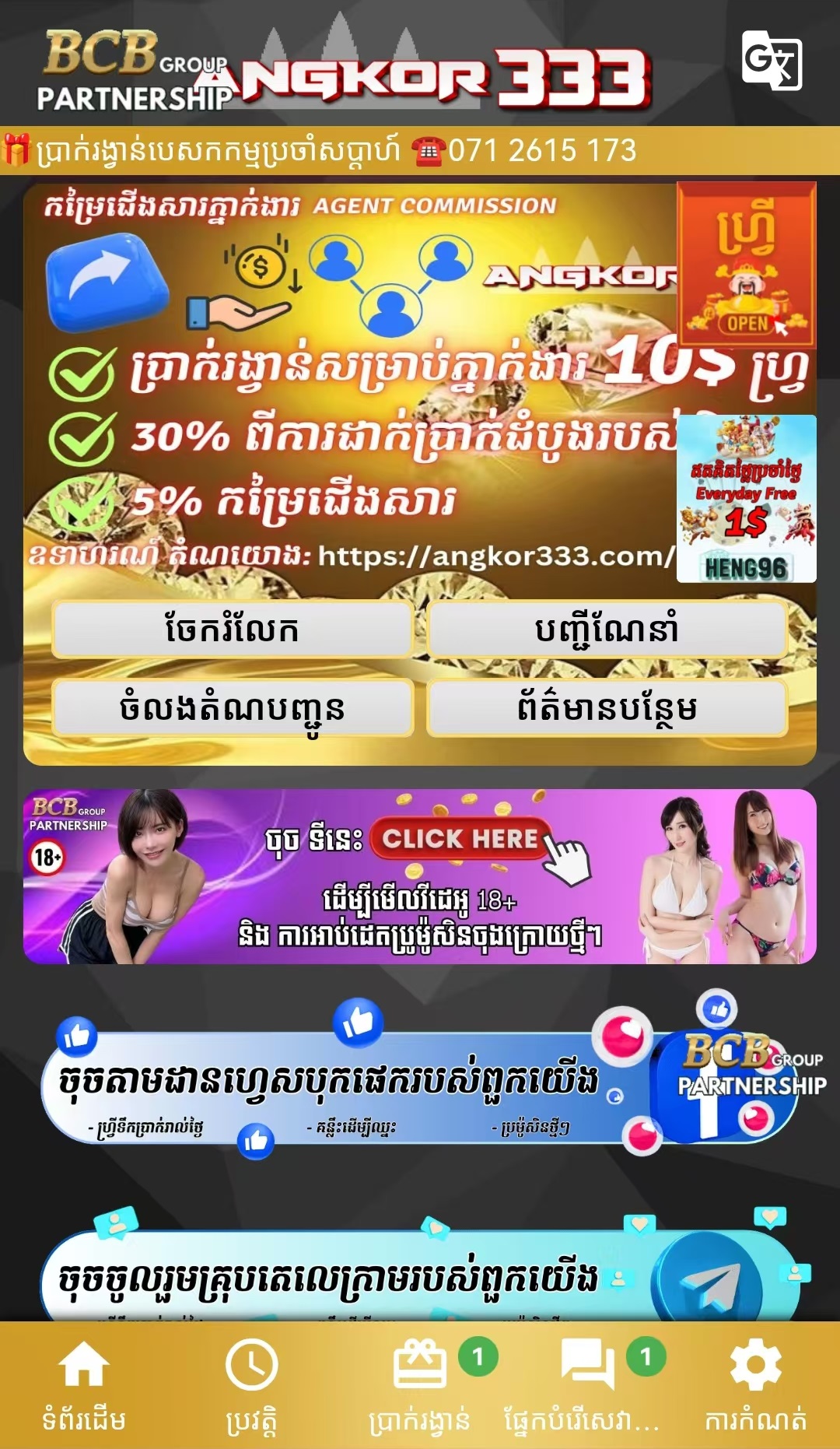This screenshot has width=840, height=1449.
Task: Open the Google Translate language icon
Action: point(771,61)
